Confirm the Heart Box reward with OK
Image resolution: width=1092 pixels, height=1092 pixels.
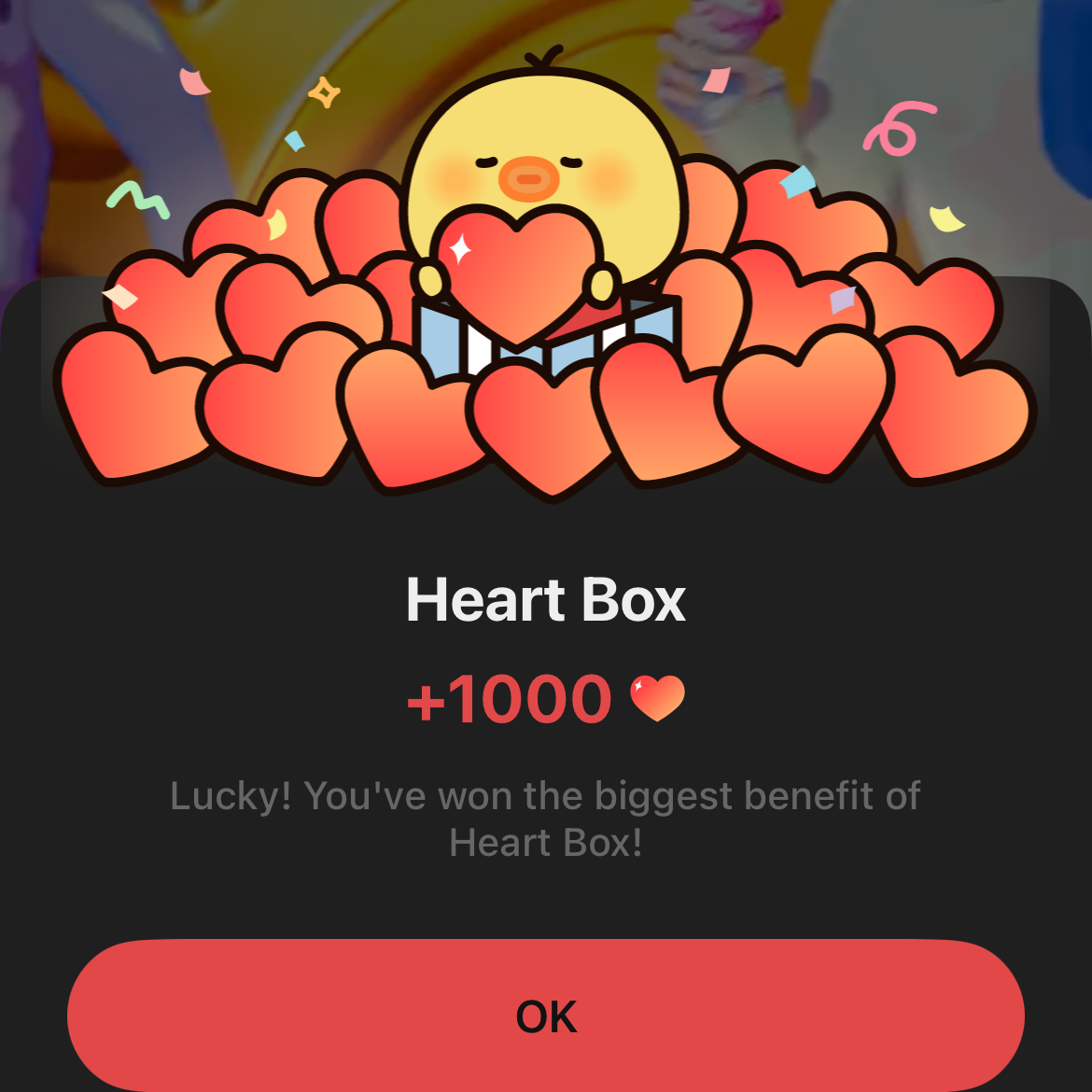pos(546,1015)
